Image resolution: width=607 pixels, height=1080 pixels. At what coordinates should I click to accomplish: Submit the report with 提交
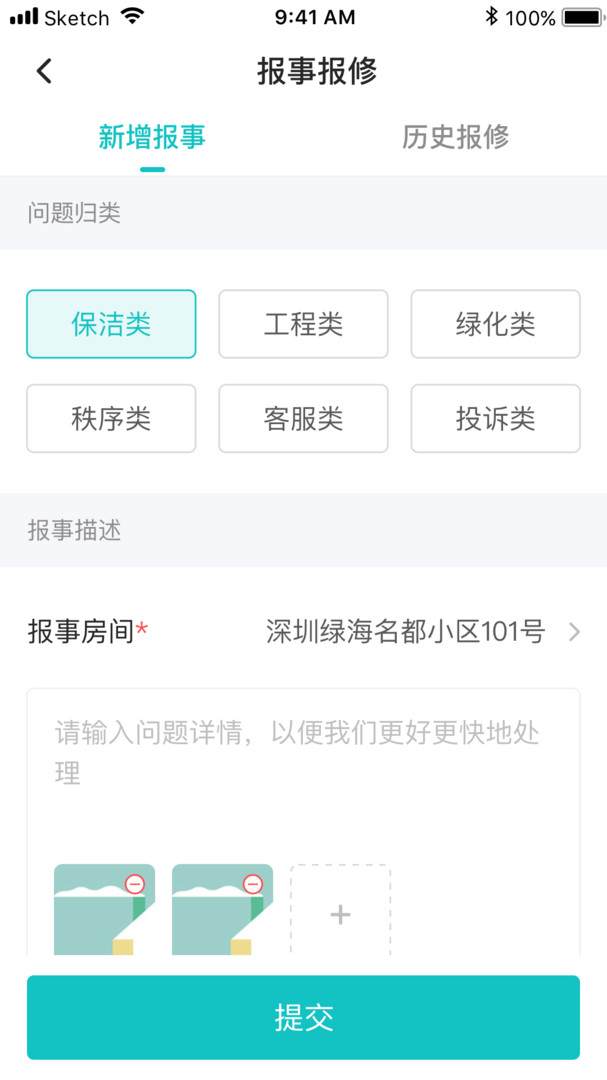[303, 1017]
